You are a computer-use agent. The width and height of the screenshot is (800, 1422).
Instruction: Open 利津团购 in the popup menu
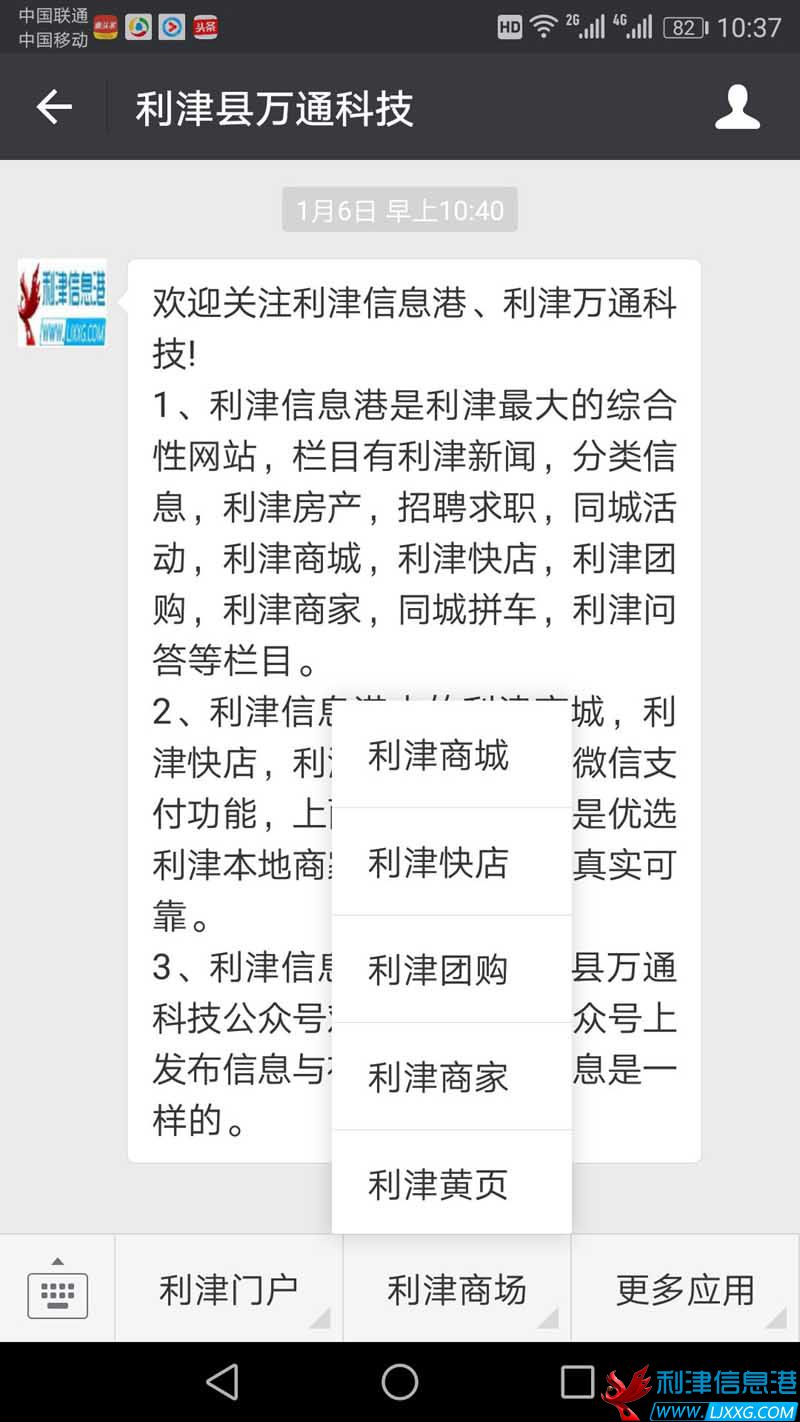(451, 969)
